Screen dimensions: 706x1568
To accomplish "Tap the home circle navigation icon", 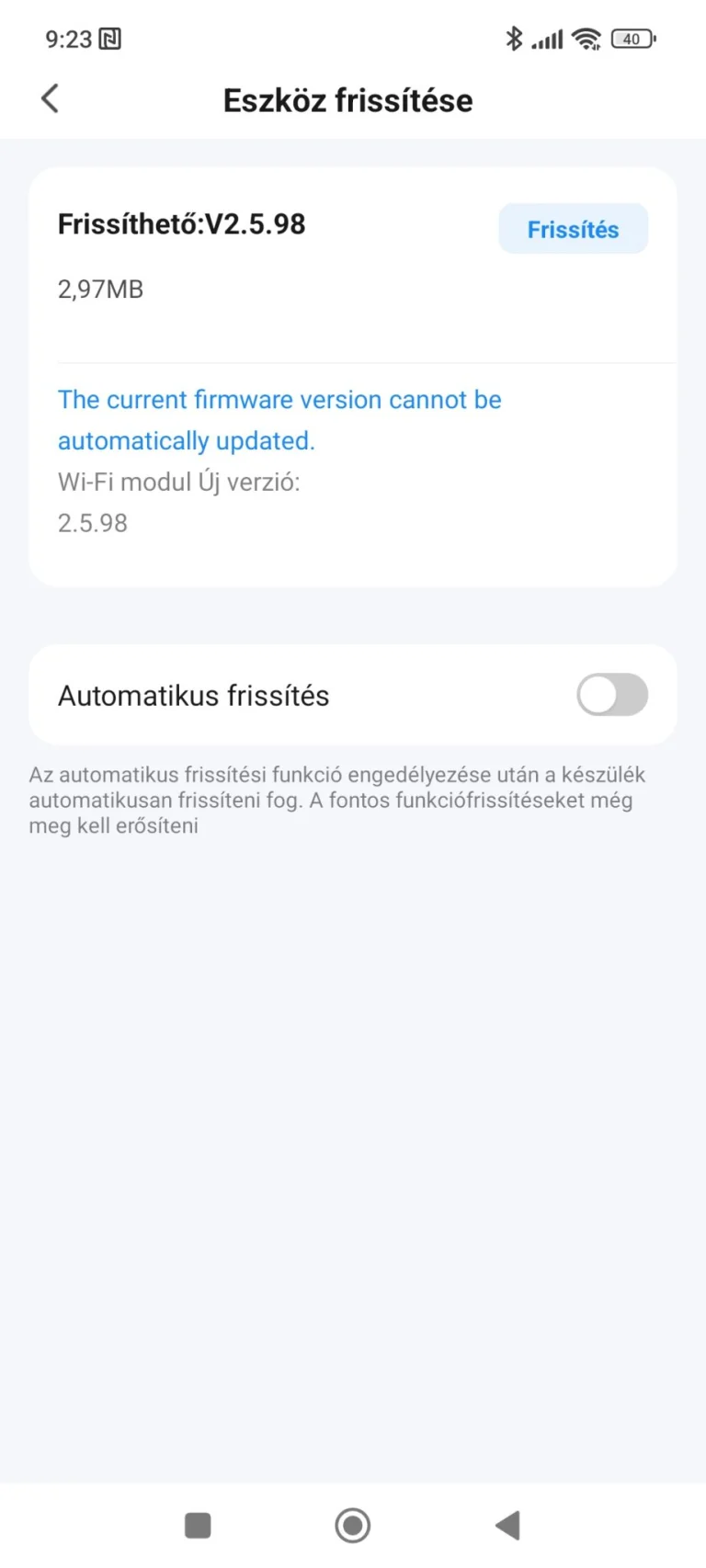I will 352,1525.
